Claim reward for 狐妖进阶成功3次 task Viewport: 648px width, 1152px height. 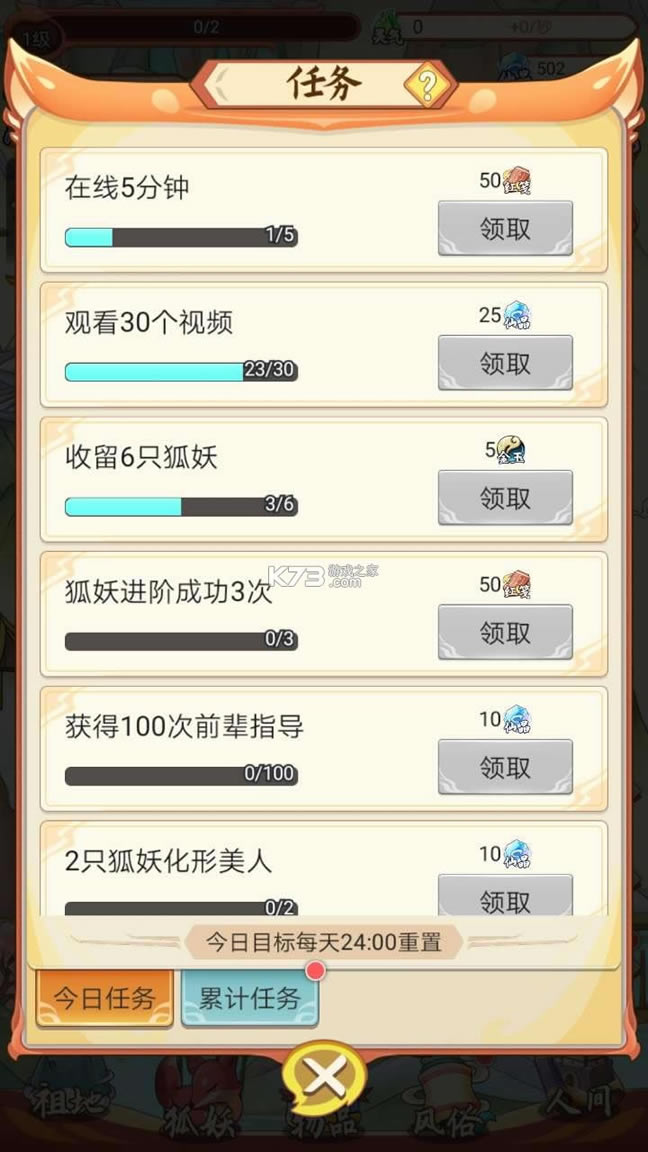[x=505, y=632]
